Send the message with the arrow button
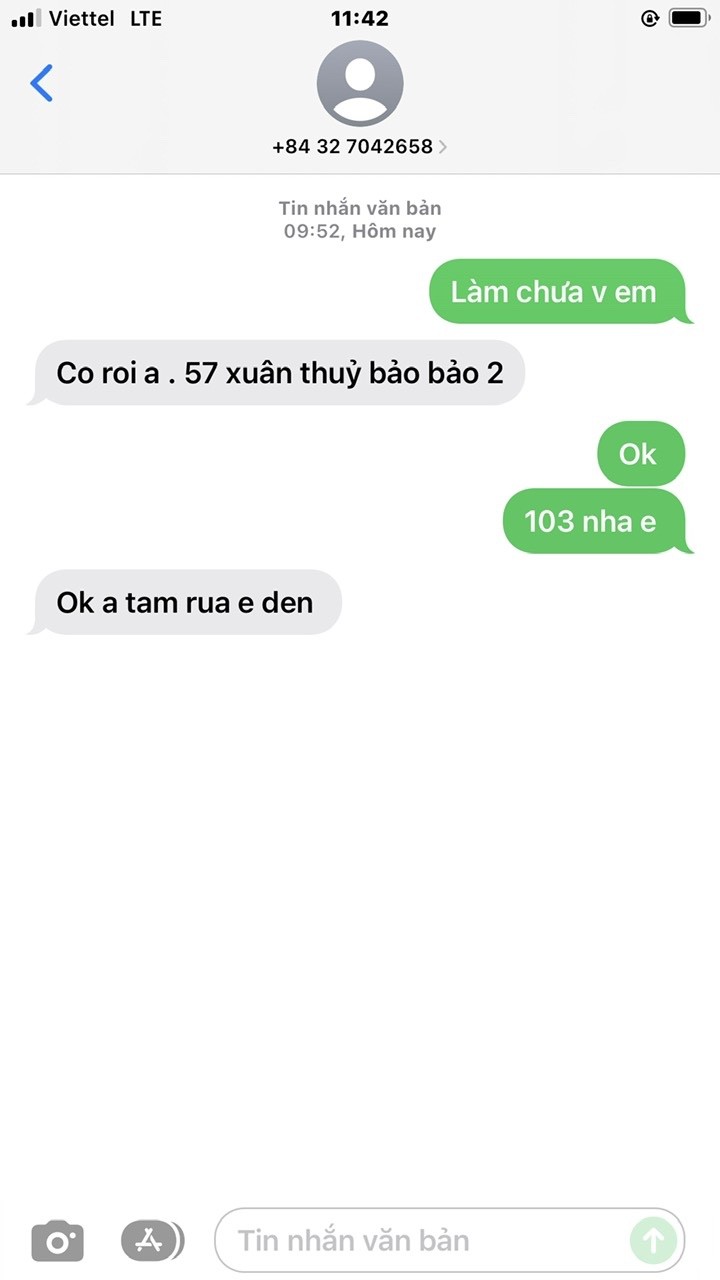 pos(653,1241)
